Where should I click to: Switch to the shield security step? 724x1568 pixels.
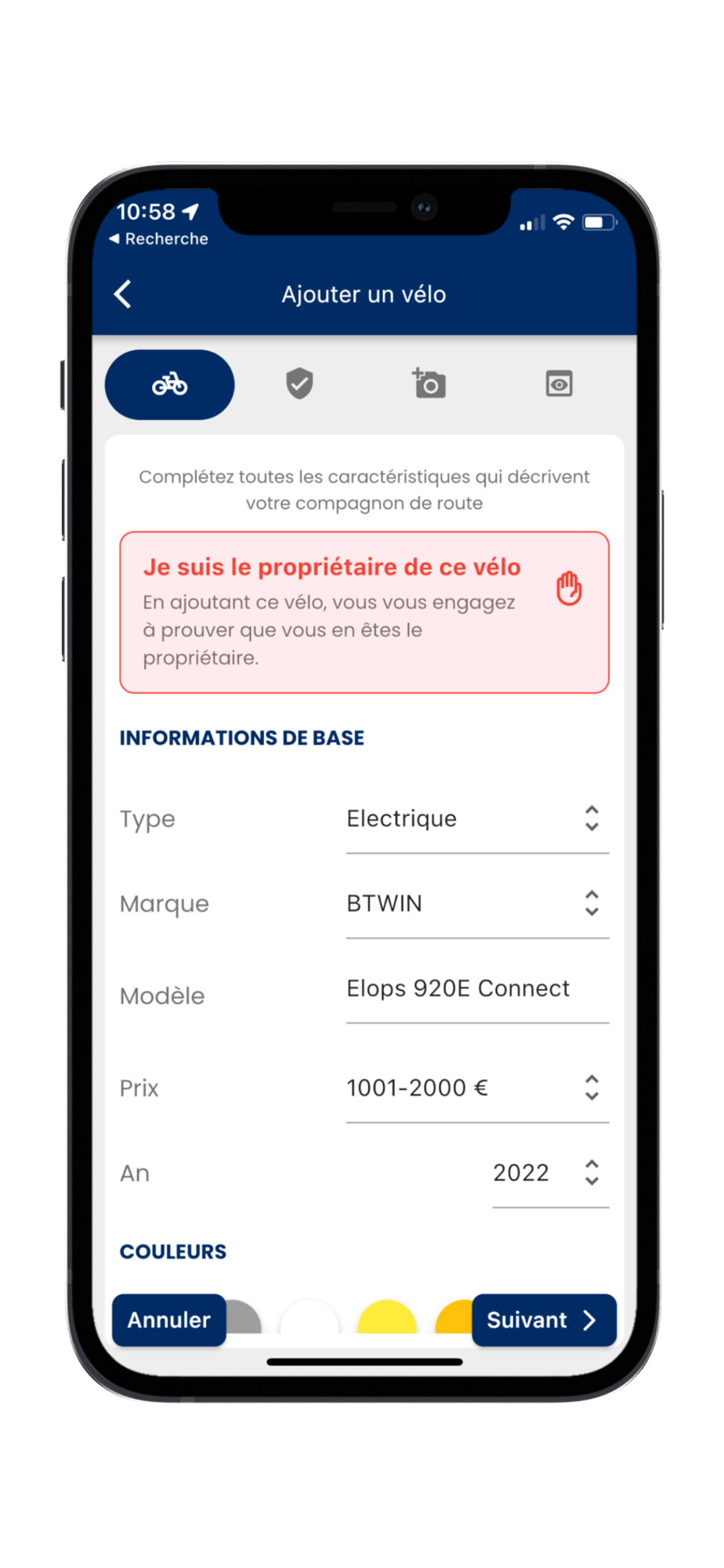(x=299, y=384)
